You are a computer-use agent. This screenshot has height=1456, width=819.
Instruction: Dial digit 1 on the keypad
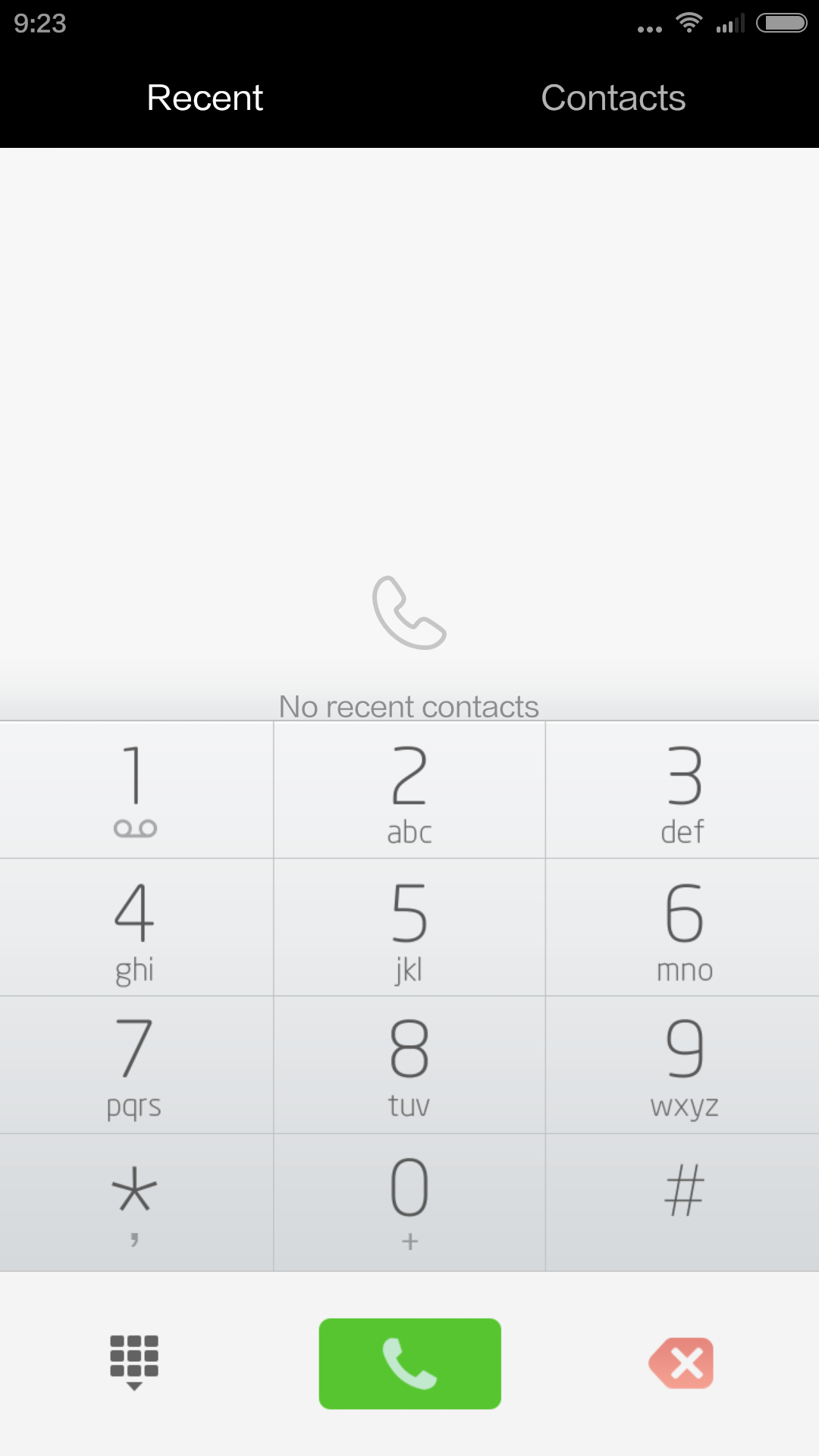[x=136, y=790]
